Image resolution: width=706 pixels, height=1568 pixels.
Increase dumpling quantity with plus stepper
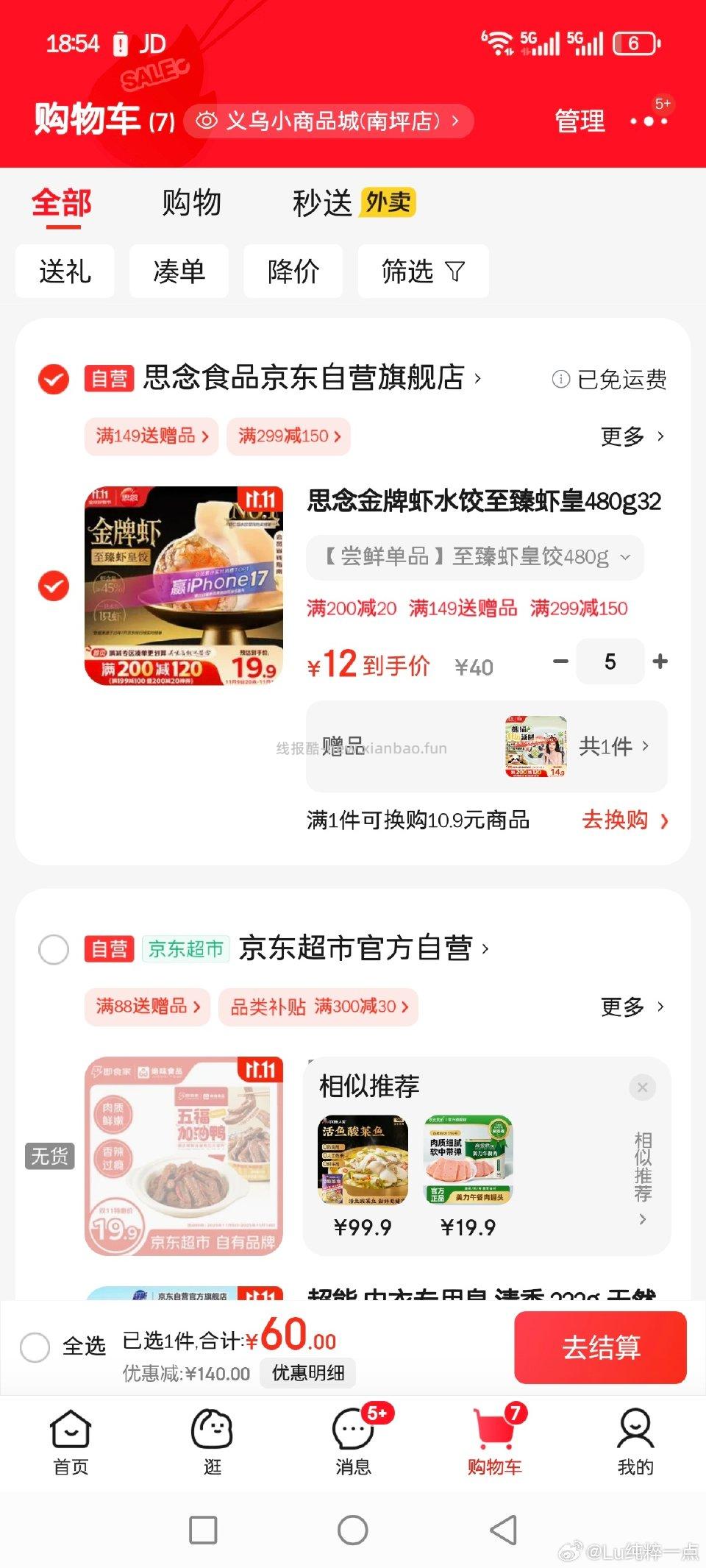(x=660, y=661)
